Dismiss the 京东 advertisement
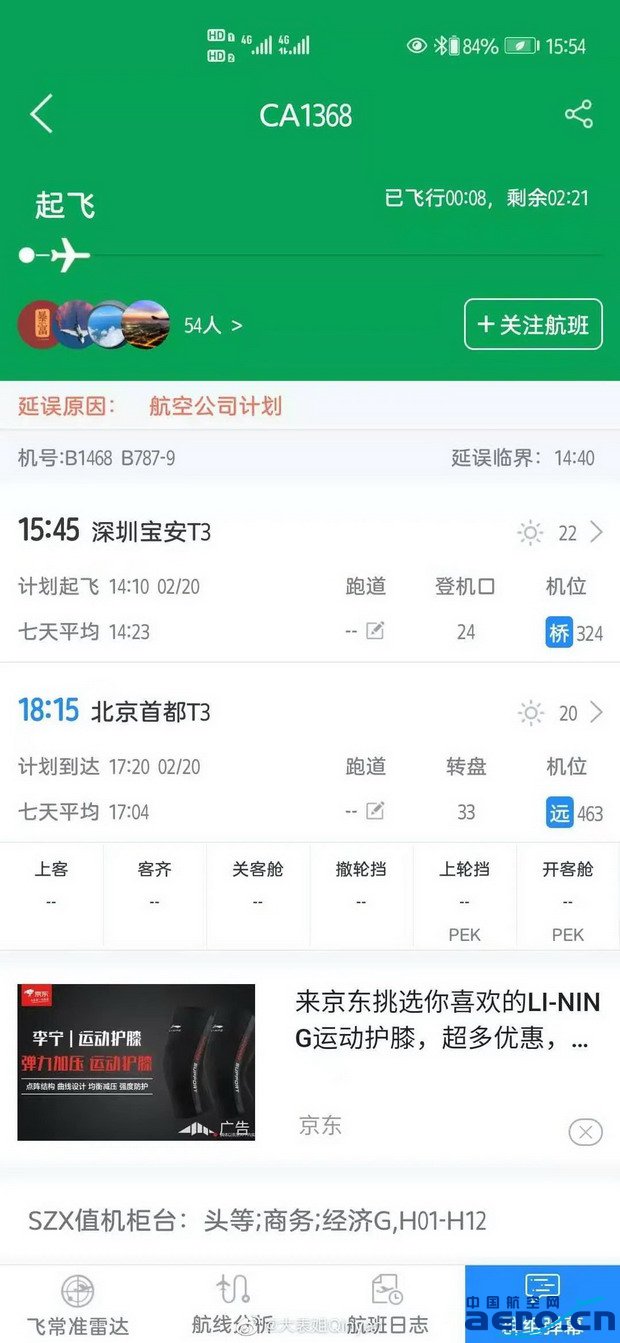 click(x=585, y=1132)
